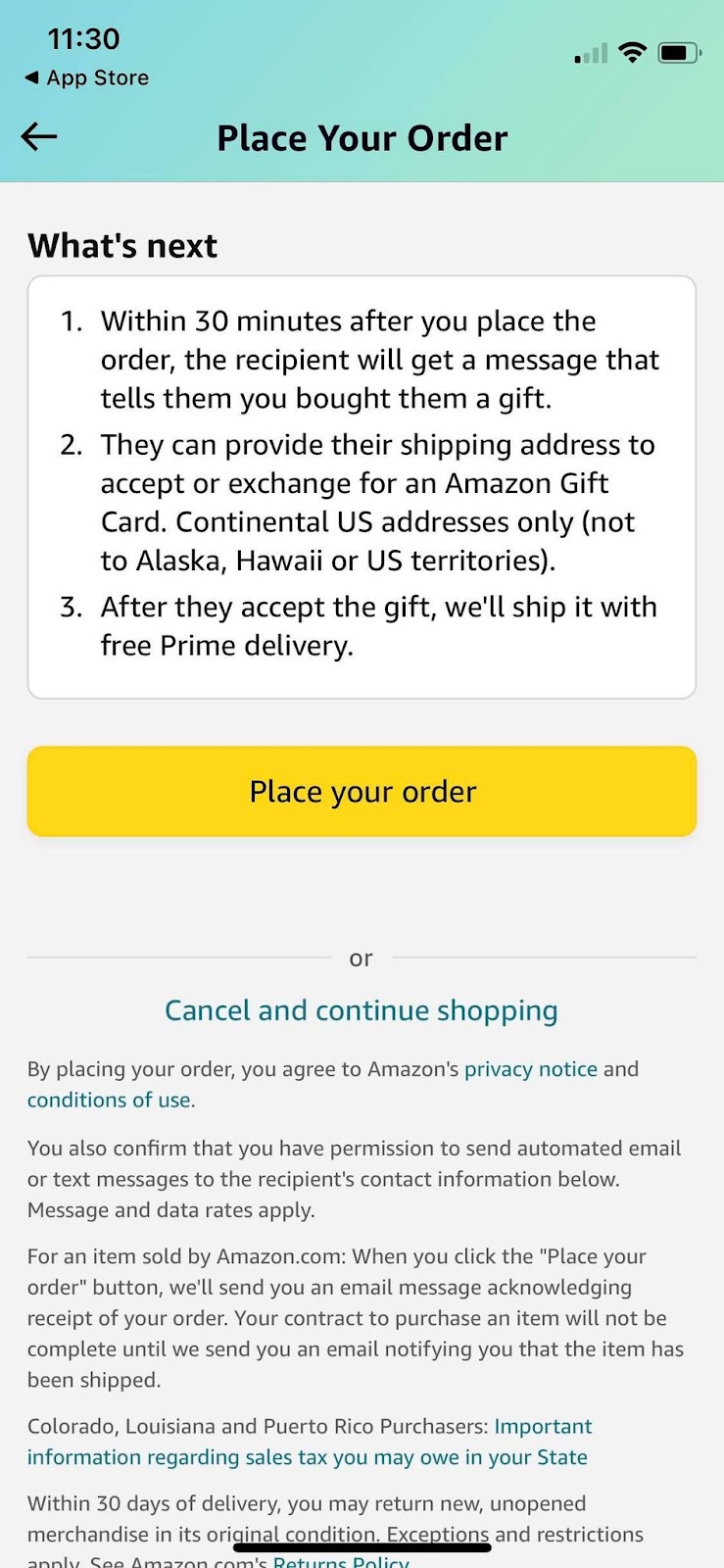This screenshot has width=724, height=1568.
Task: Tap the Wi-Fi status icon
Action: click(632, 53)
